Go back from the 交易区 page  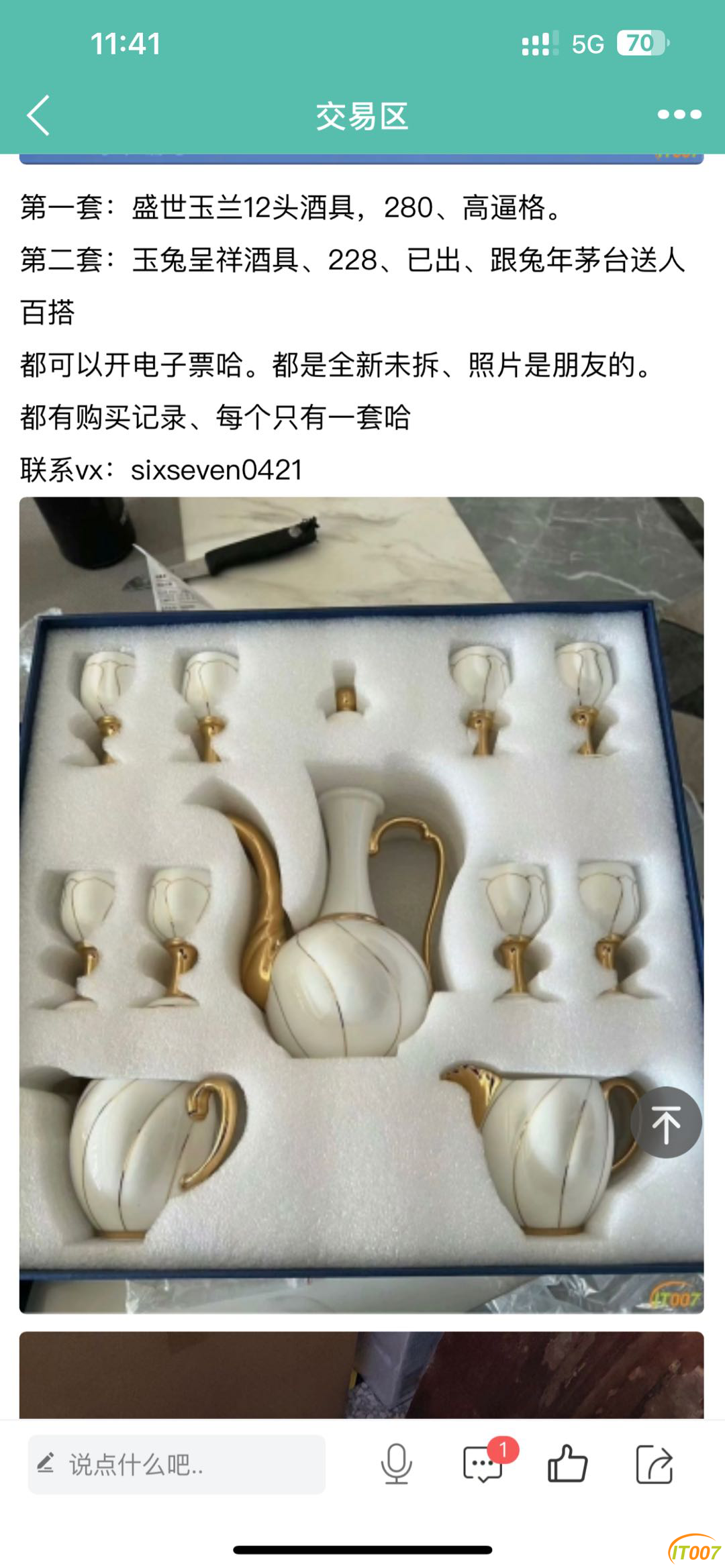pos(38,115)
